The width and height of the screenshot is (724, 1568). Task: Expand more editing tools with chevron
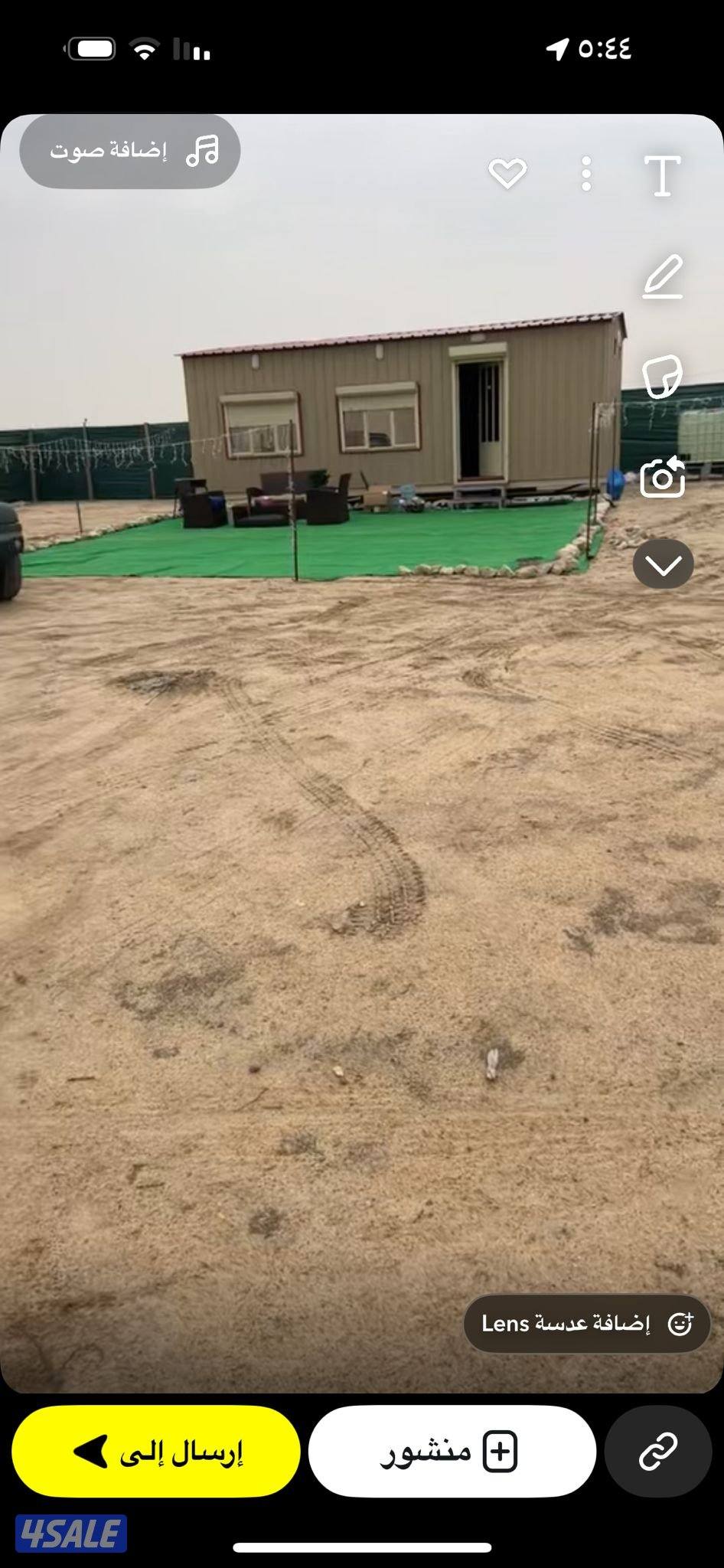click(663, 565)
